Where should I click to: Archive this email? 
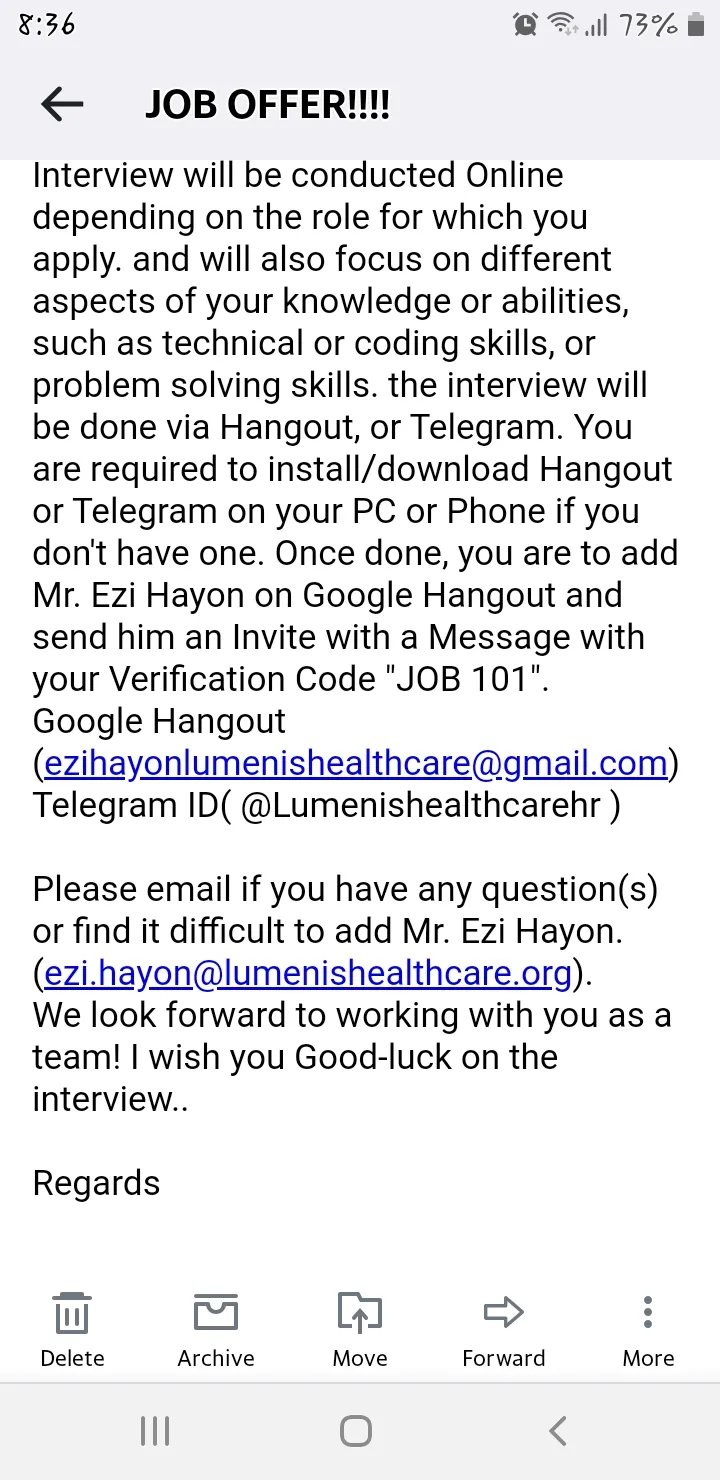pos(216,1330)
